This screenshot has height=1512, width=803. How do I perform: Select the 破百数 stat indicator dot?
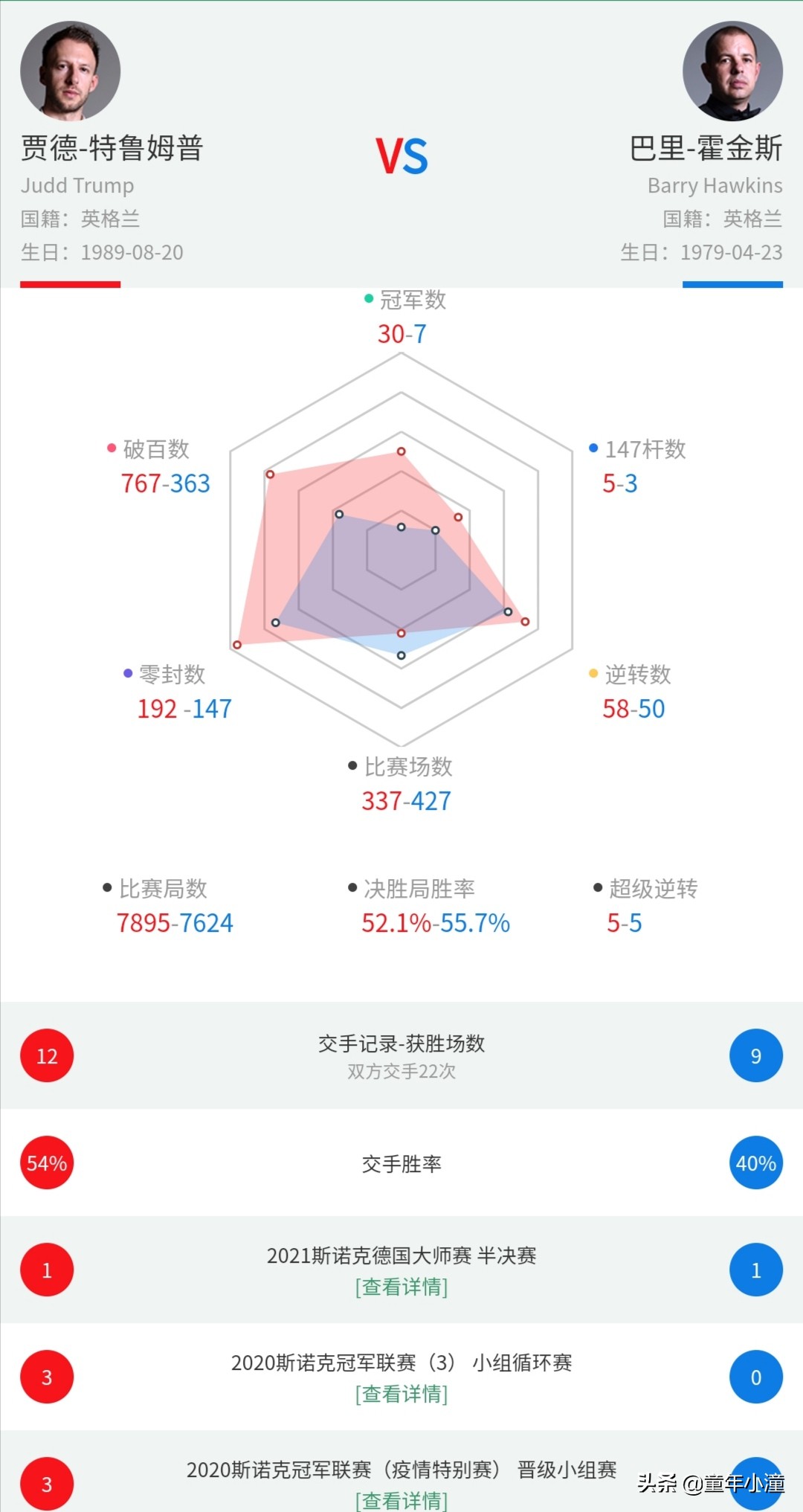pyautogui.click(x=110, y=448)
